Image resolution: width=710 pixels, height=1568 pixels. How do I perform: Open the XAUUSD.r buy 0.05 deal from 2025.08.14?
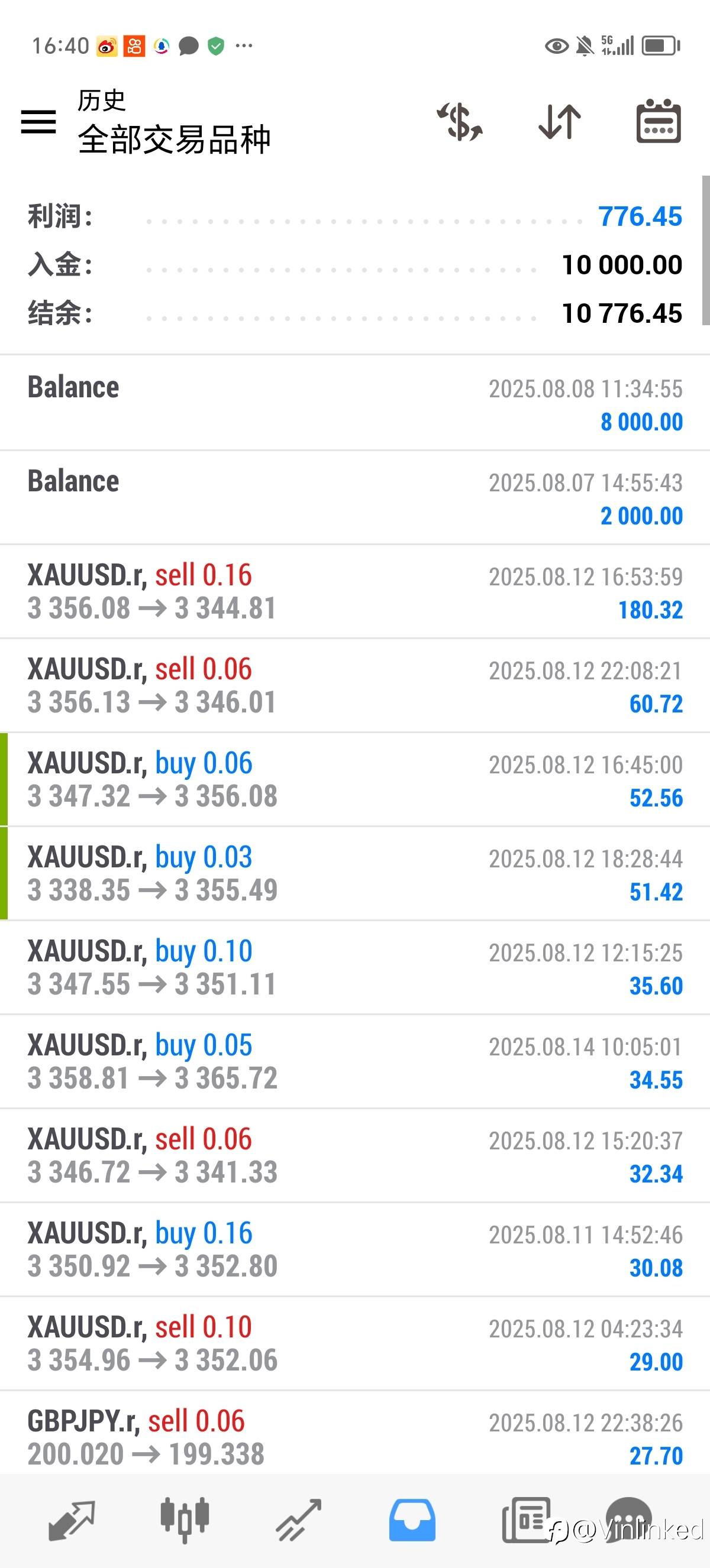click(x=355, y=1062)
